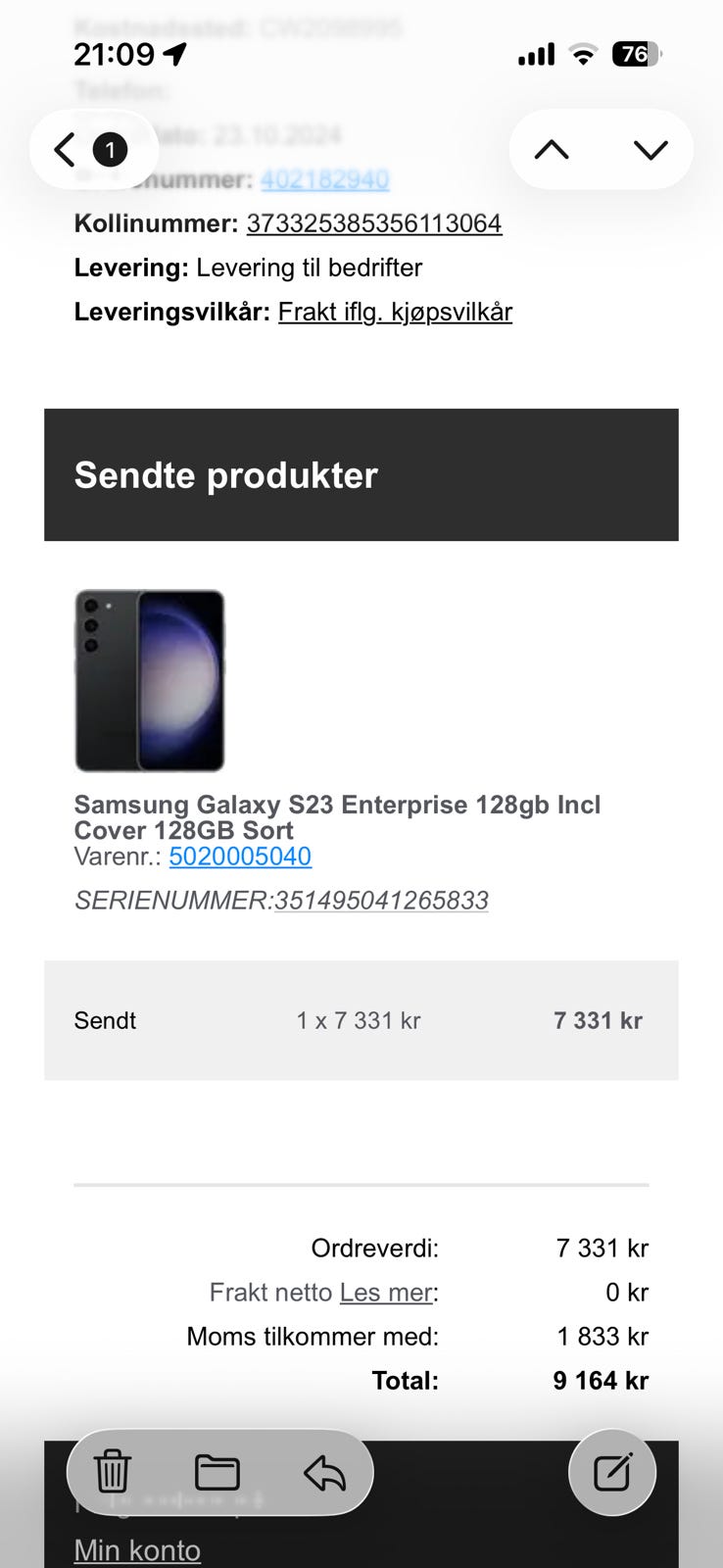Open the Min konto link
This screenshot has height=1568, width=723.
[x=137, y=1550]
